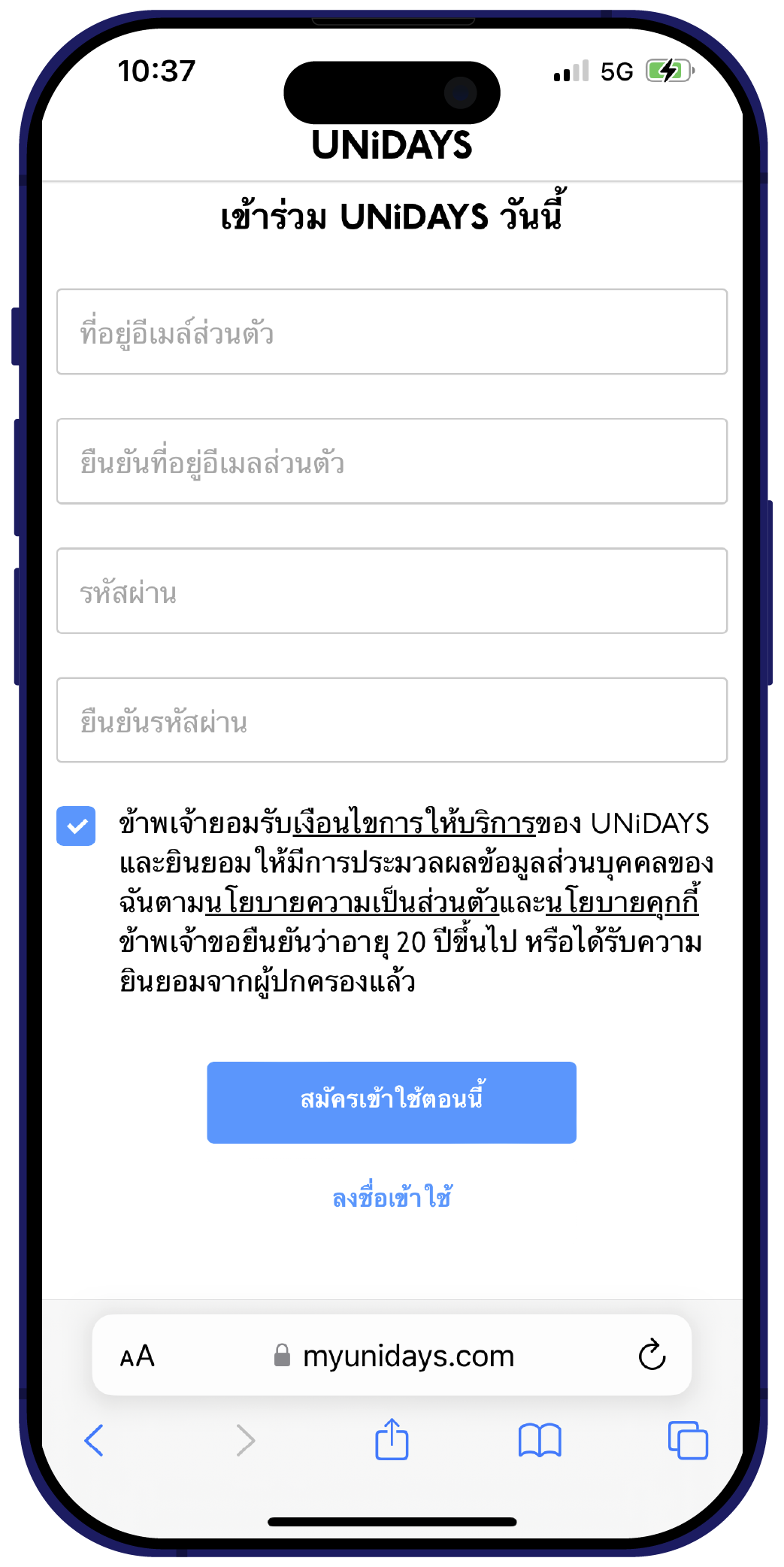Screen dimensions: 784x1567
Task: Show open Safari tabs
Action: (688, 1440)
